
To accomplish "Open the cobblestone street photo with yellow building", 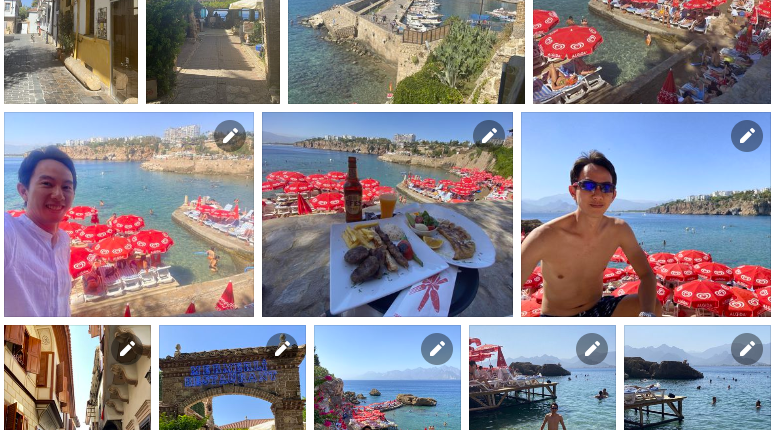I will tap(71, 50).
